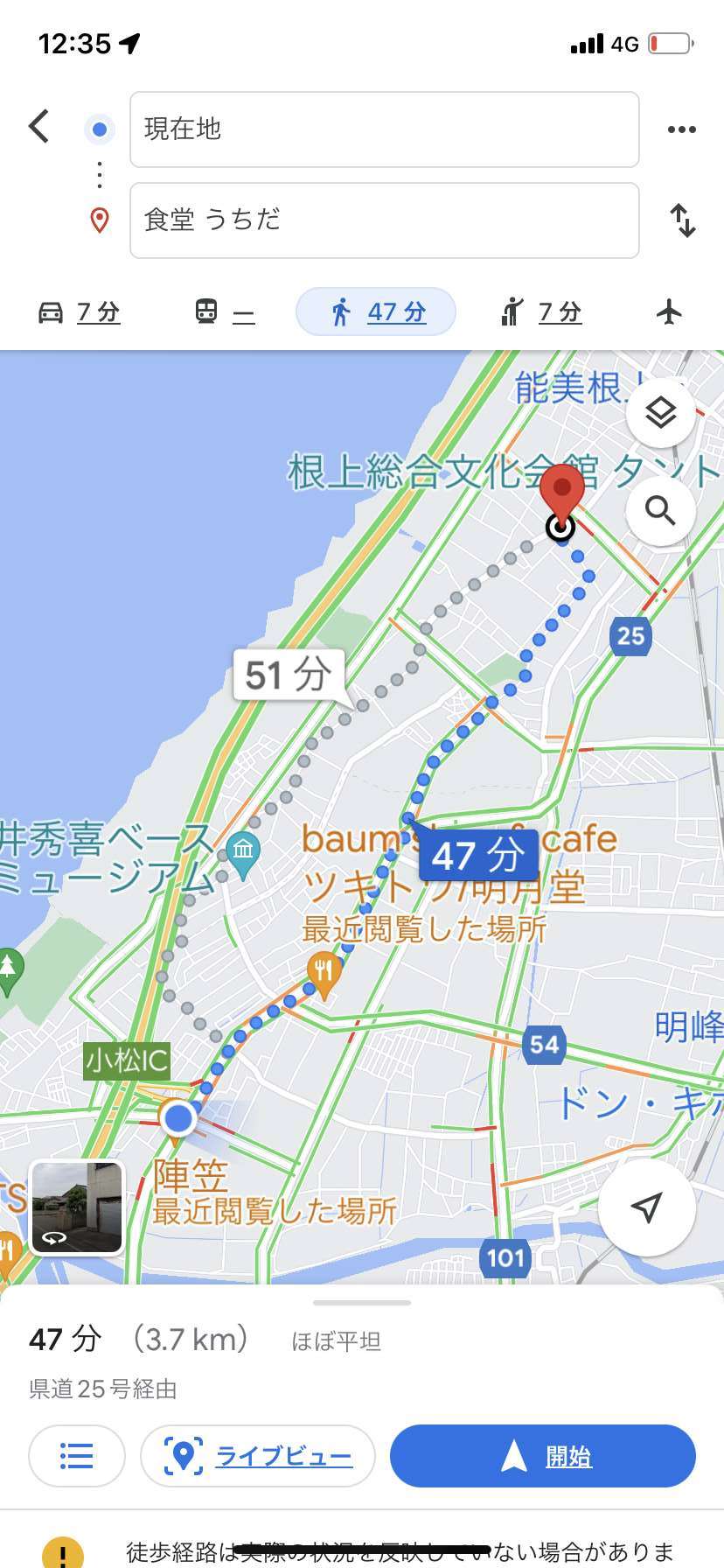This screenshot has width=724, height=1568.
Task: Edit the 現在地 starting point field
Action: (x=384, y=129)
